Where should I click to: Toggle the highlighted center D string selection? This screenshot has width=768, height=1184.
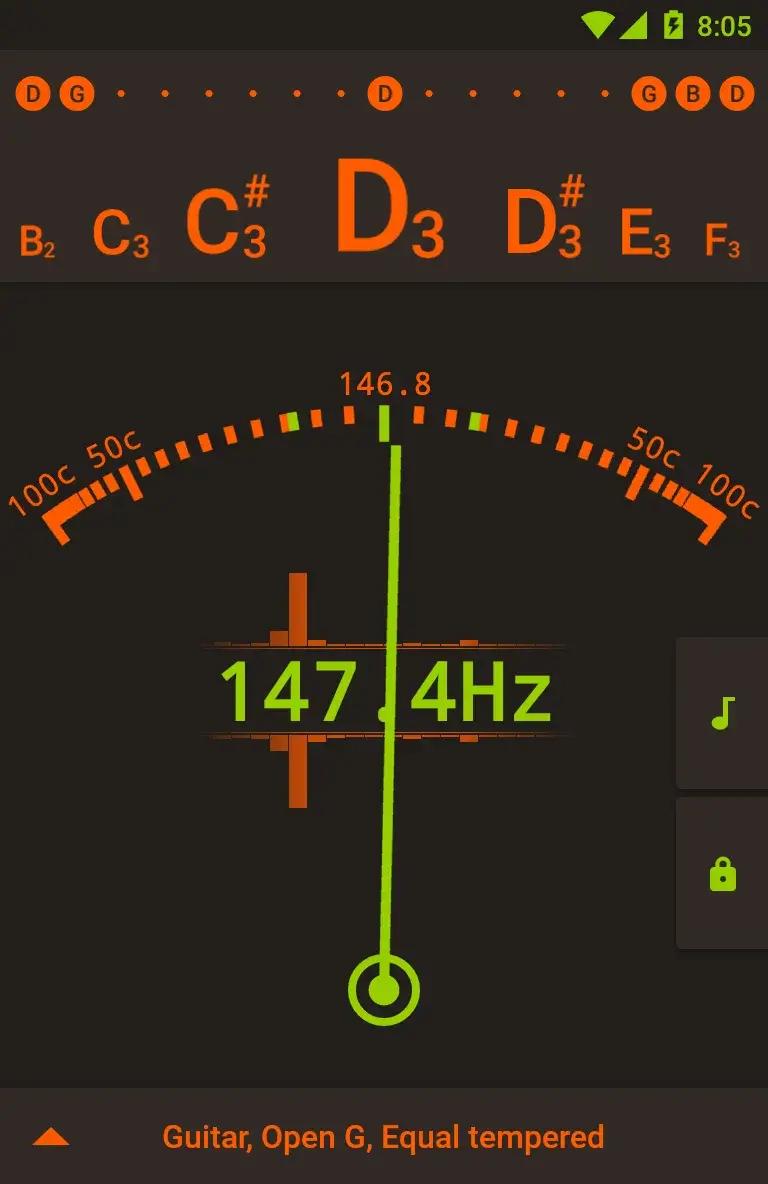[384, 93]
